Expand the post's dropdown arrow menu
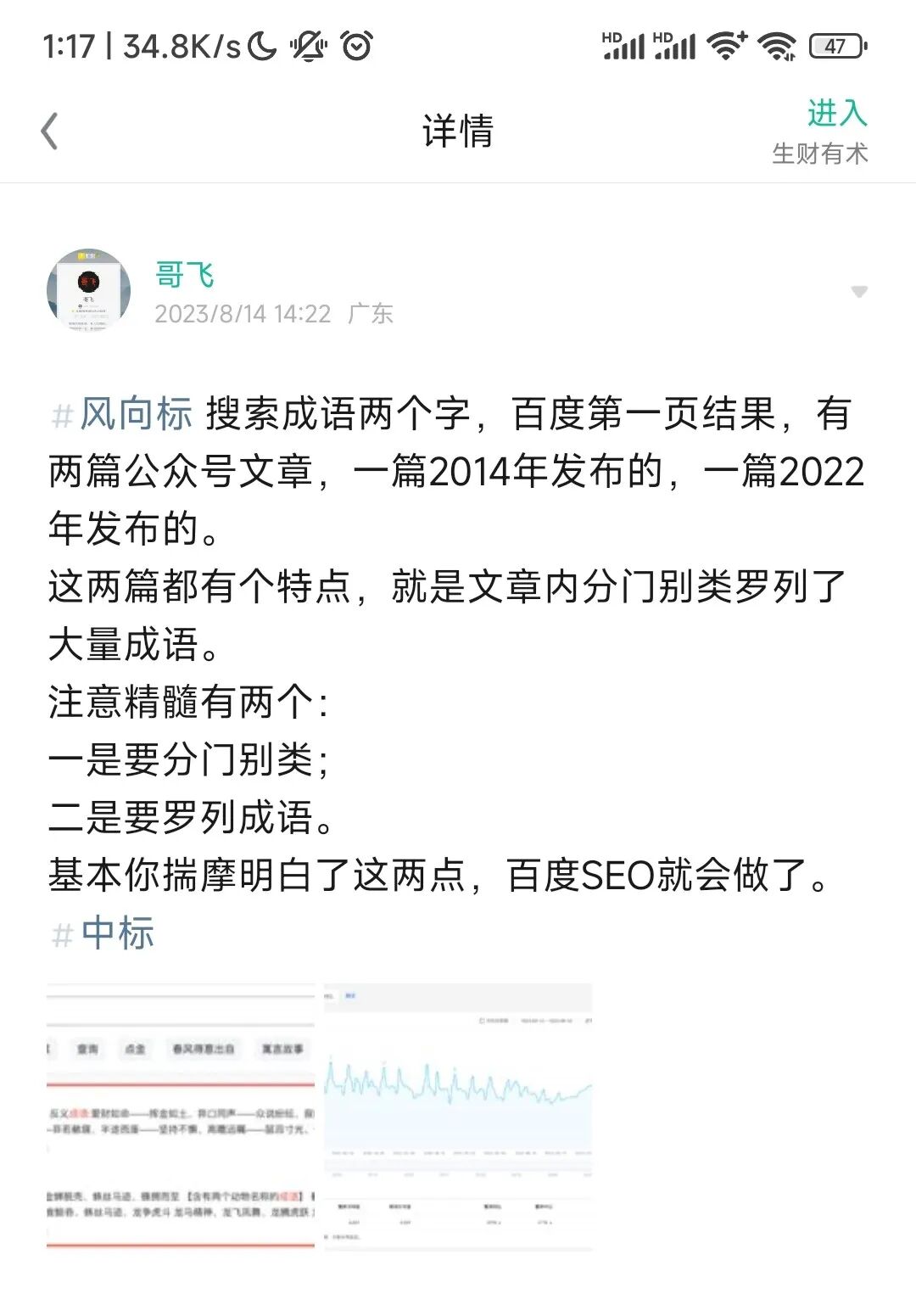The width and height of the screenshot is (916, 1316). pyautogui.click(x=858, y=292)
